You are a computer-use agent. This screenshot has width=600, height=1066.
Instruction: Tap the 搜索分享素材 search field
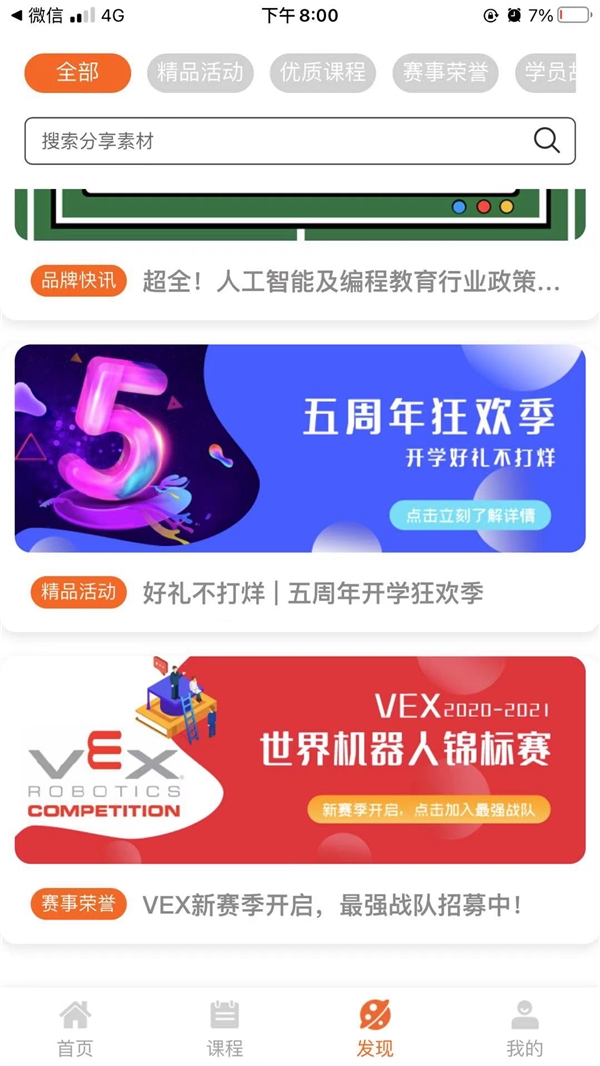click(270, 141)
